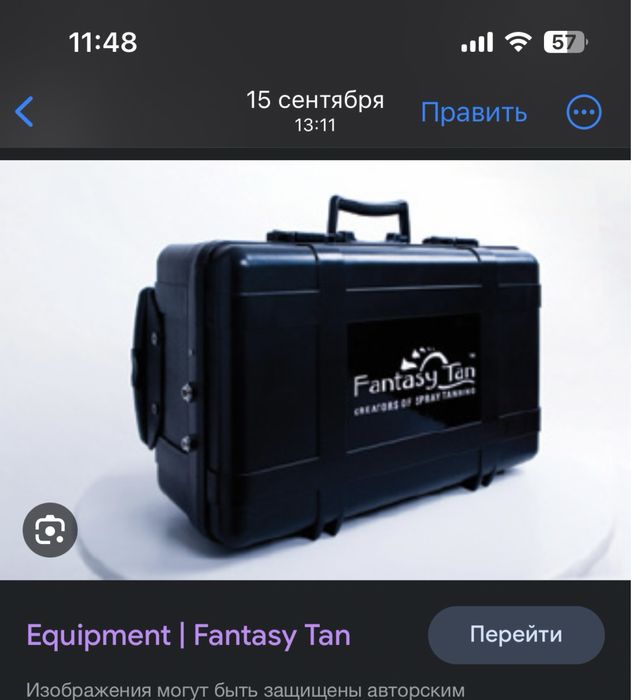Open the three-dots more options menu

pos(584,112)
